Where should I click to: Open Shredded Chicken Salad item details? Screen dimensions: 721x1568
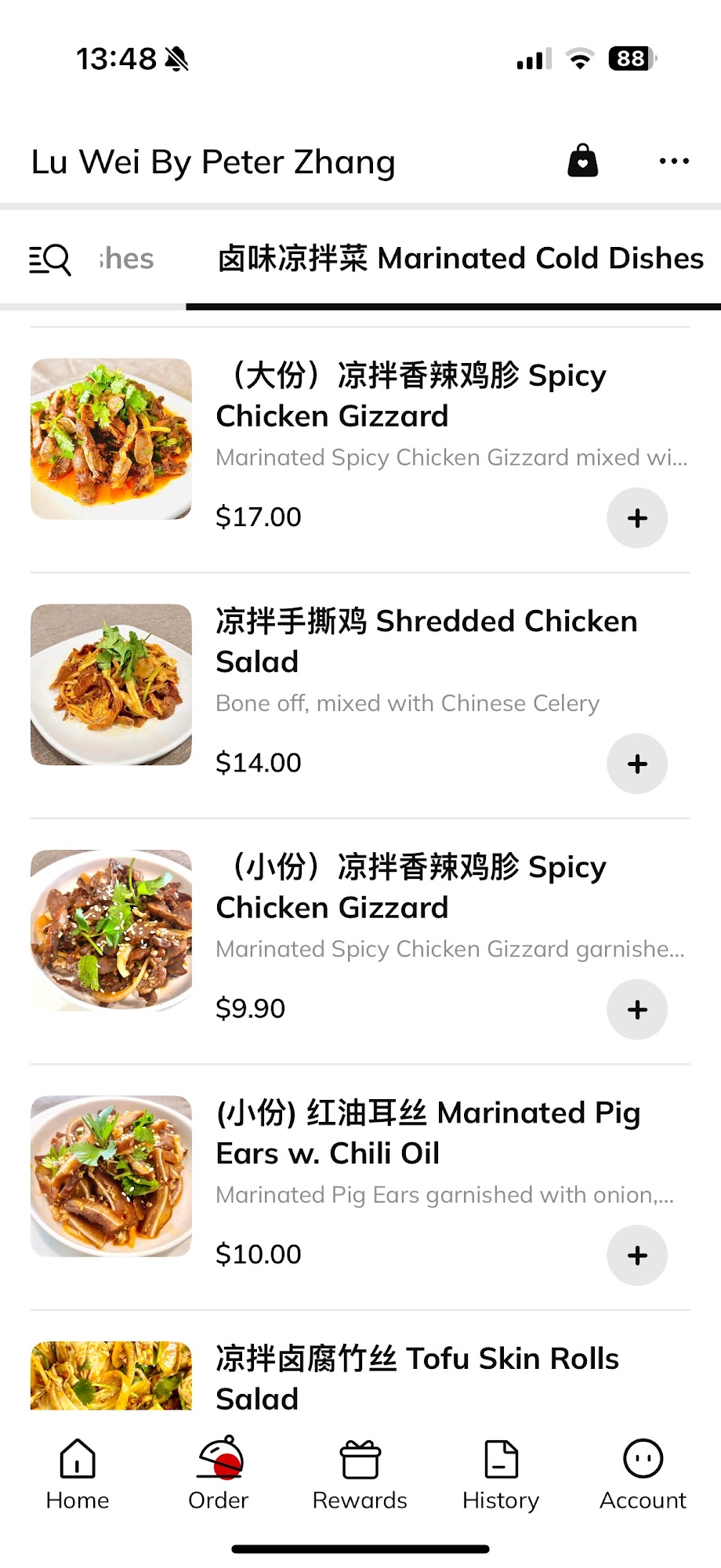click(x=426, y=641)
